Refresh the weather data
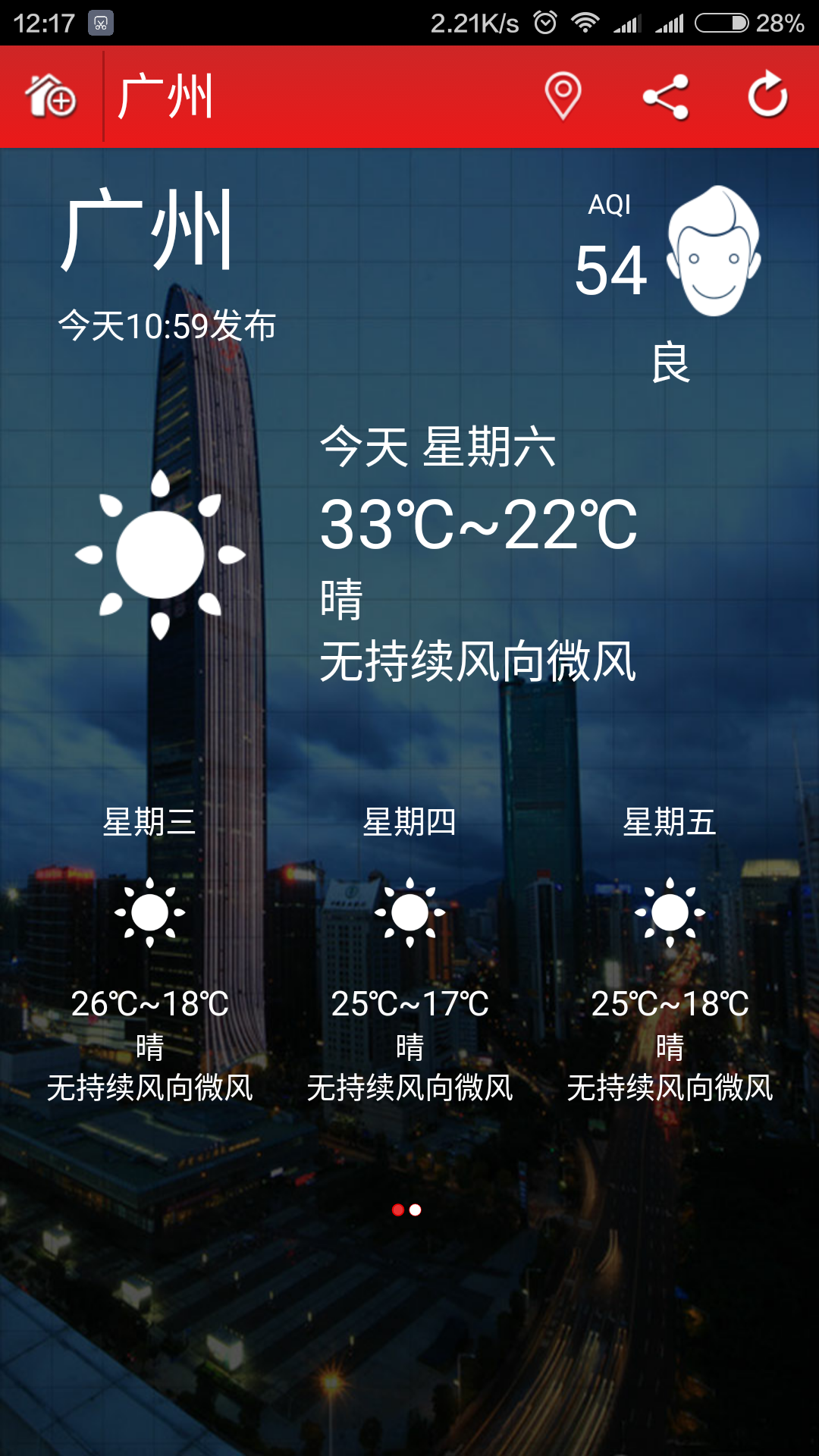This screenshot has width=819, height=1456. pyautogui.click(x=768, y=96)
